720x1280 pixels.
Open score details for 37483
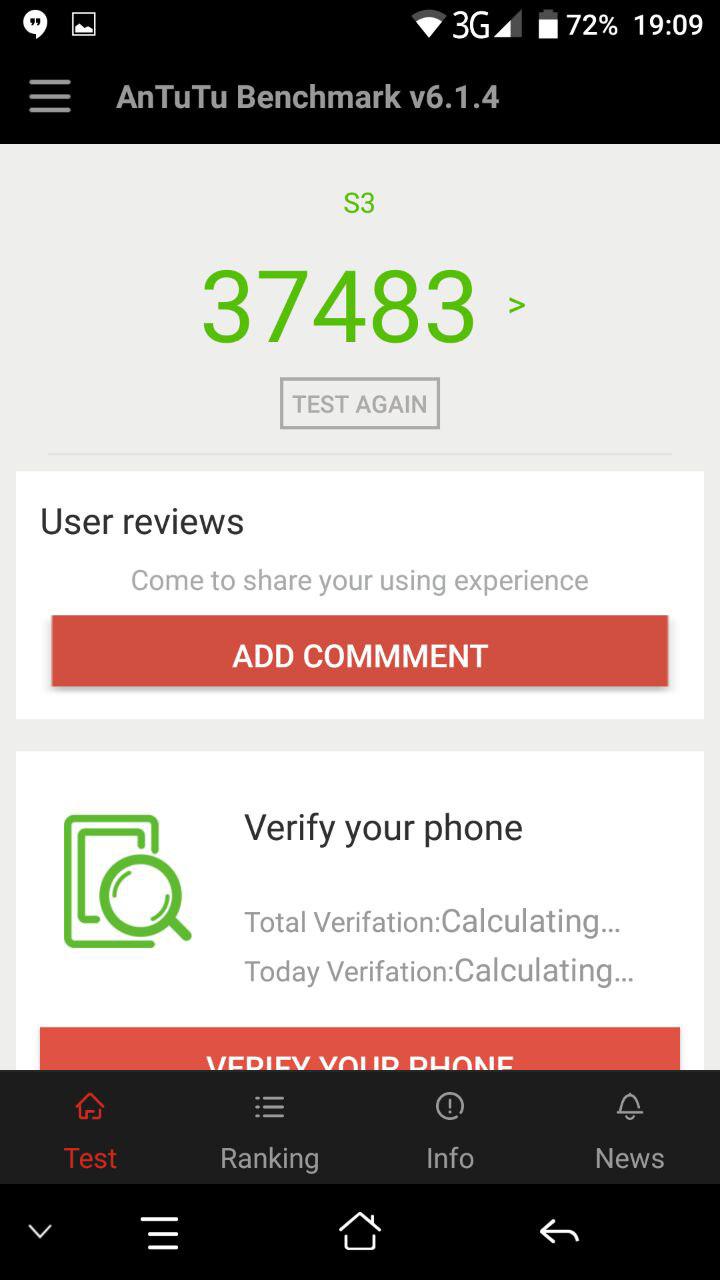(516, 305)
